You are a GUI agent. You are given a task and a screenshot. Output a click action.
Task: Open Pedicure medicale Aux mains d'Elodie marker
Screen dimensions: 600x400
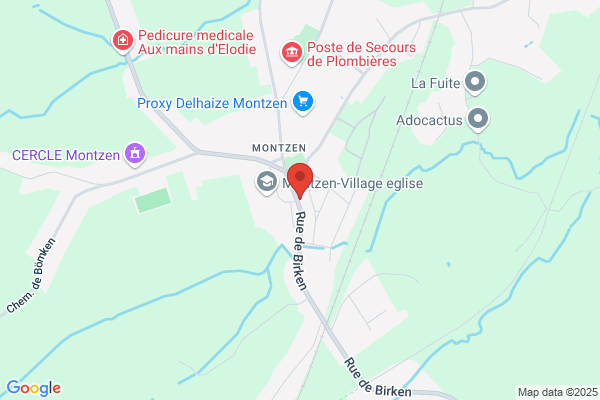(x=123, y=41)
